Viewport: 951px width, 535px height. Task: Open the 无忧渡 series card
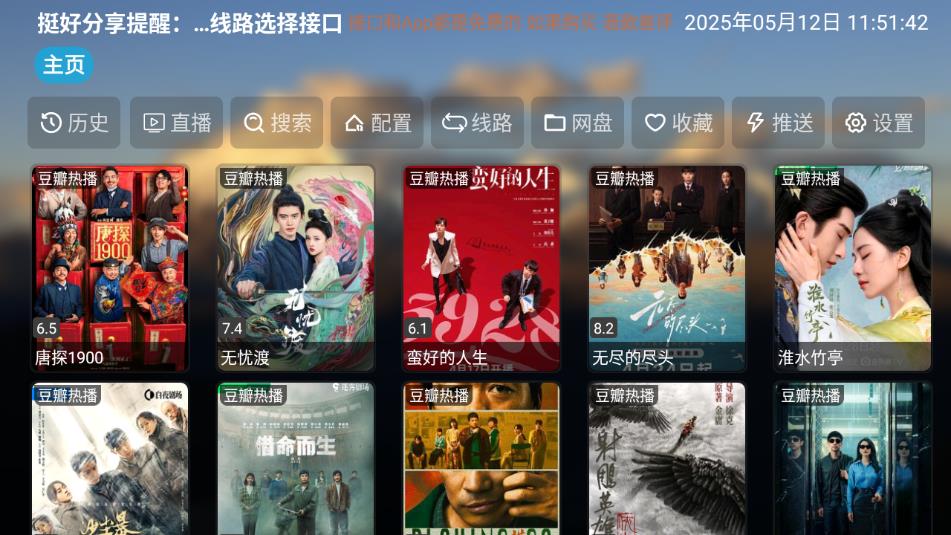point(296,268)
